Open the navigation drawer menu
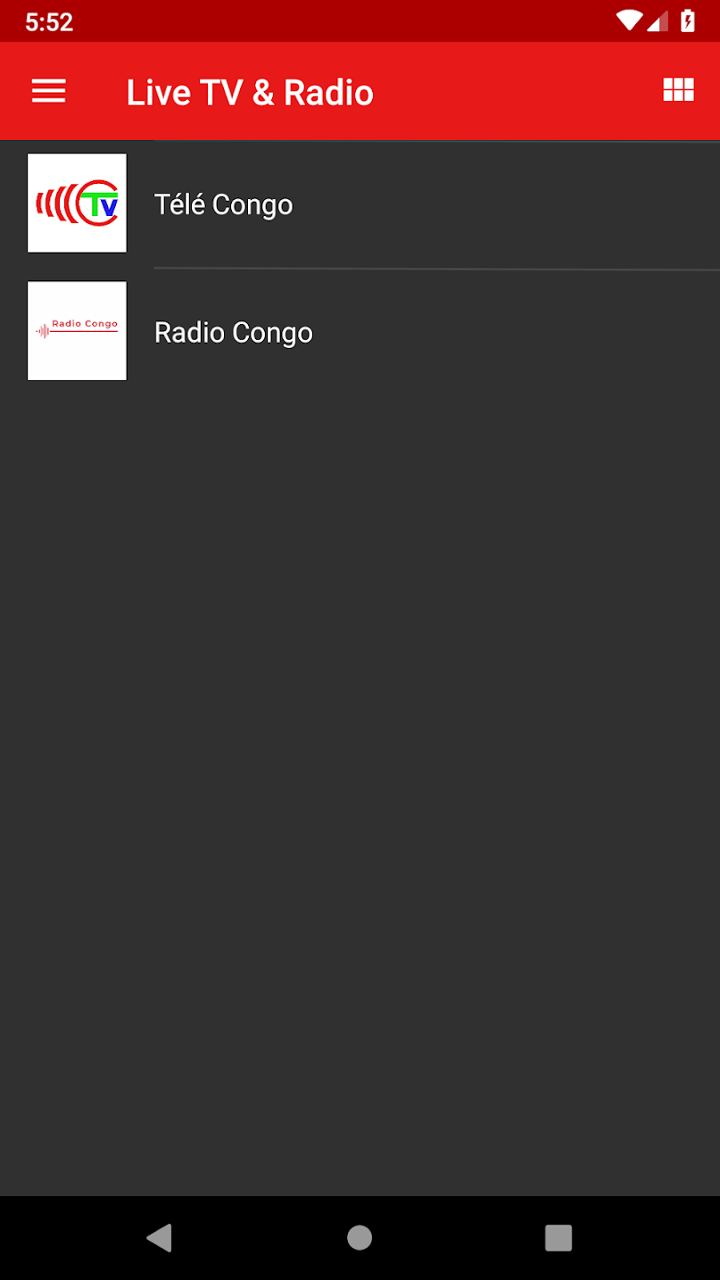 coord(48,91)
